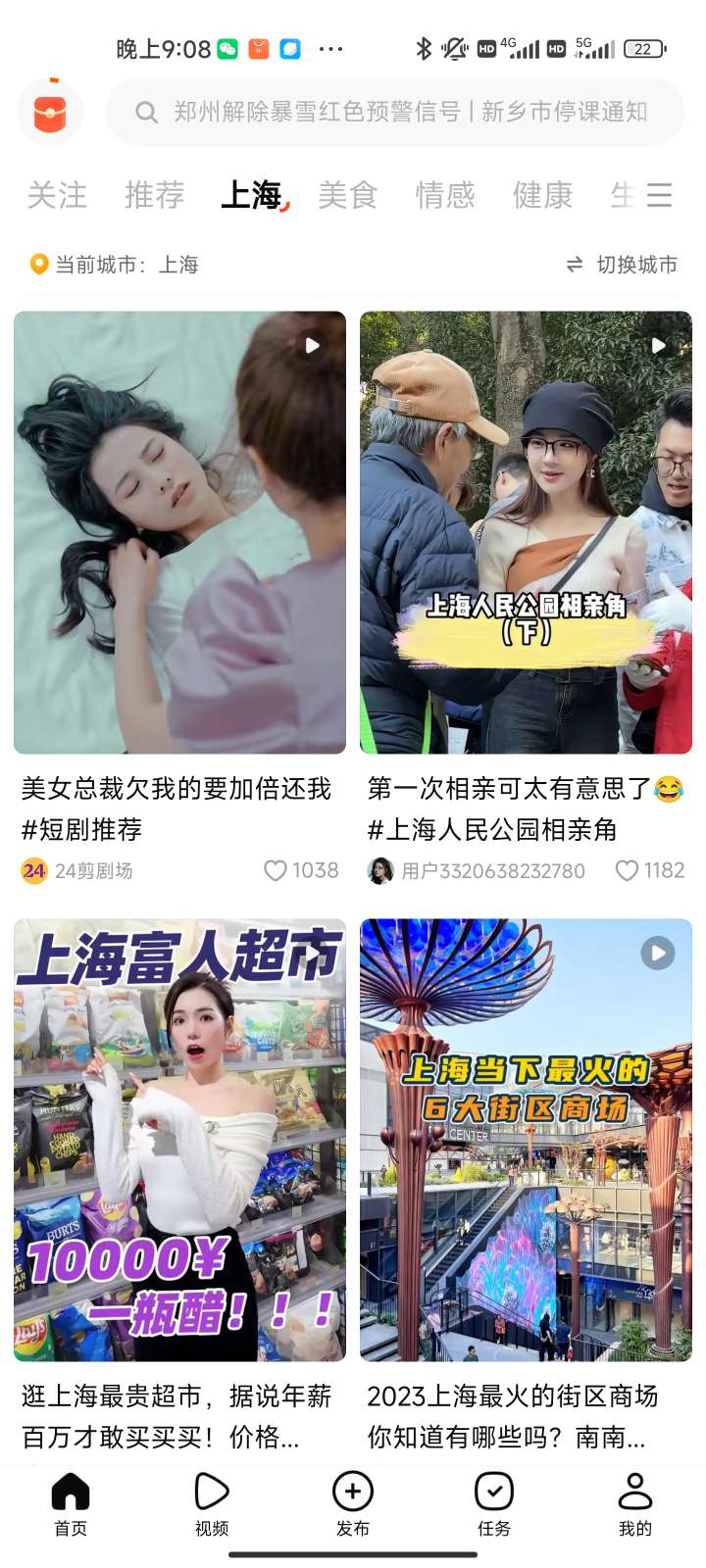Select the 美食 tab
This screenshot has height=1568, width=706.
point(347,195)
